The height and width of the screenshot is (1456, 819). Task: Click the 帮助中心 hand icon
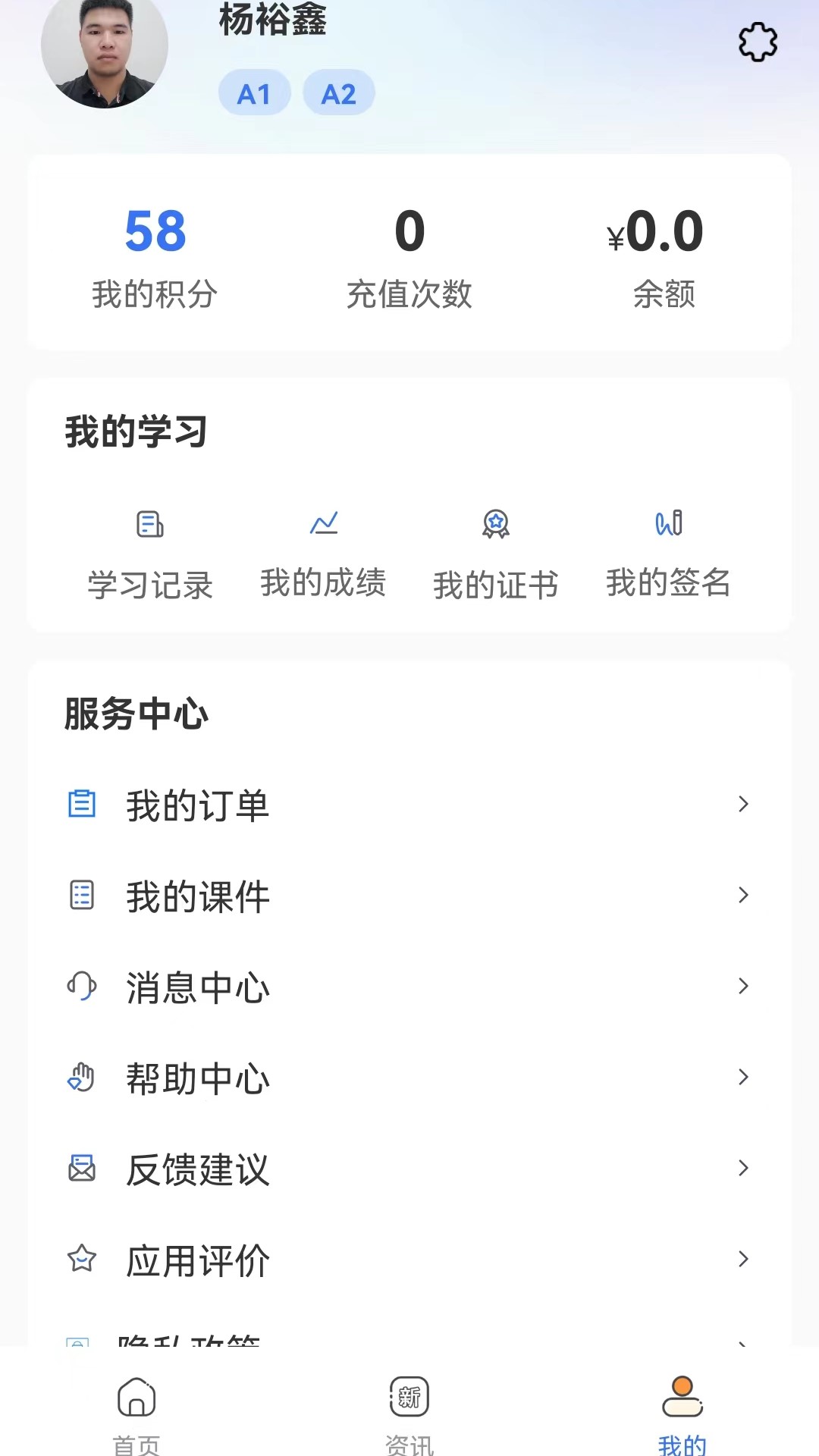(x=82, y=1078)
